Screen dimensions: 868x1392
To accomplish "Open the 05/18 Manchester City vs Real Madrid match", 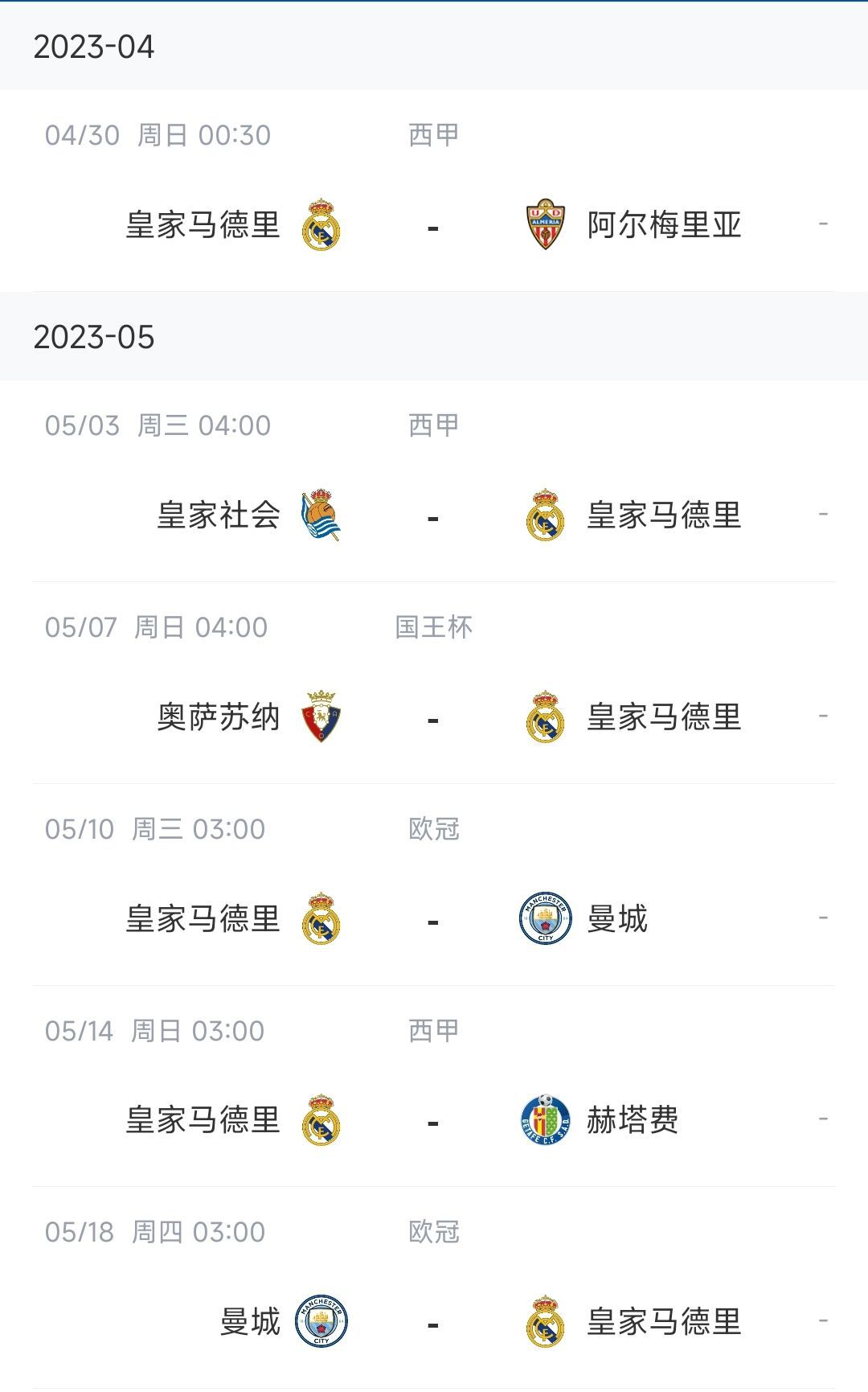I will click(434, 1287).
